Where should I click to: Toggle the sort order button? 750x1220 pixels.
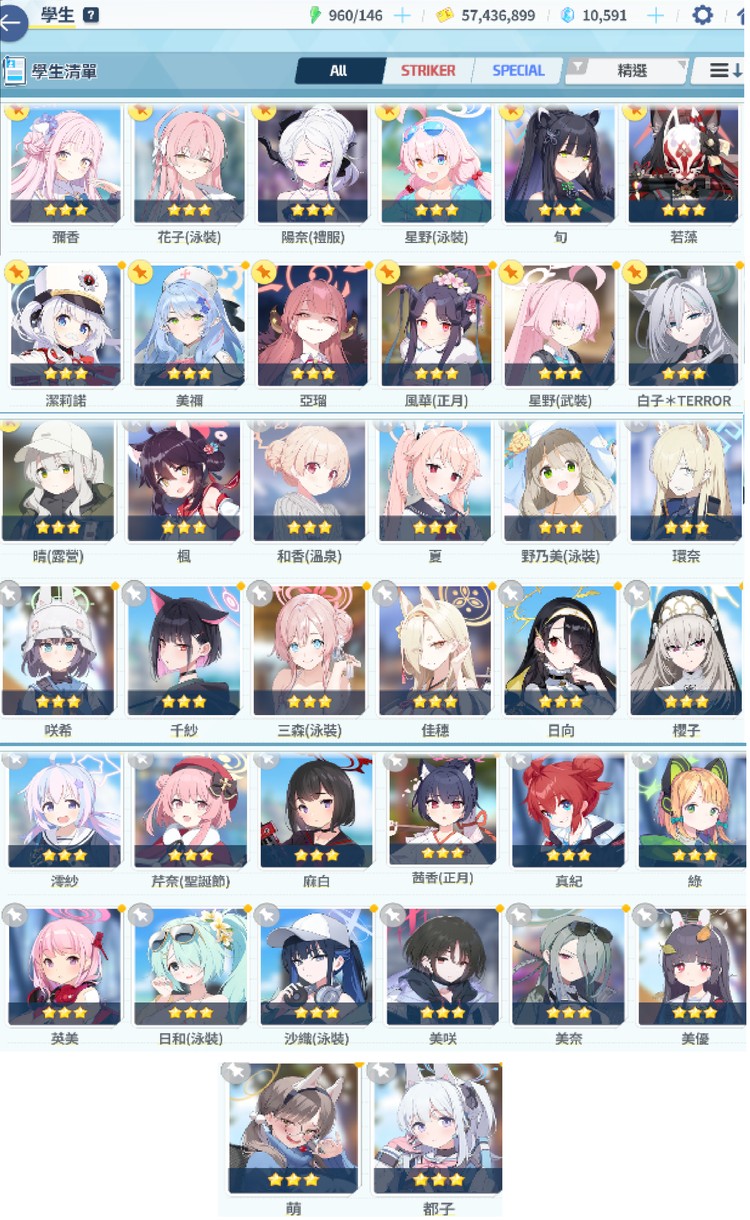point(725,71)
